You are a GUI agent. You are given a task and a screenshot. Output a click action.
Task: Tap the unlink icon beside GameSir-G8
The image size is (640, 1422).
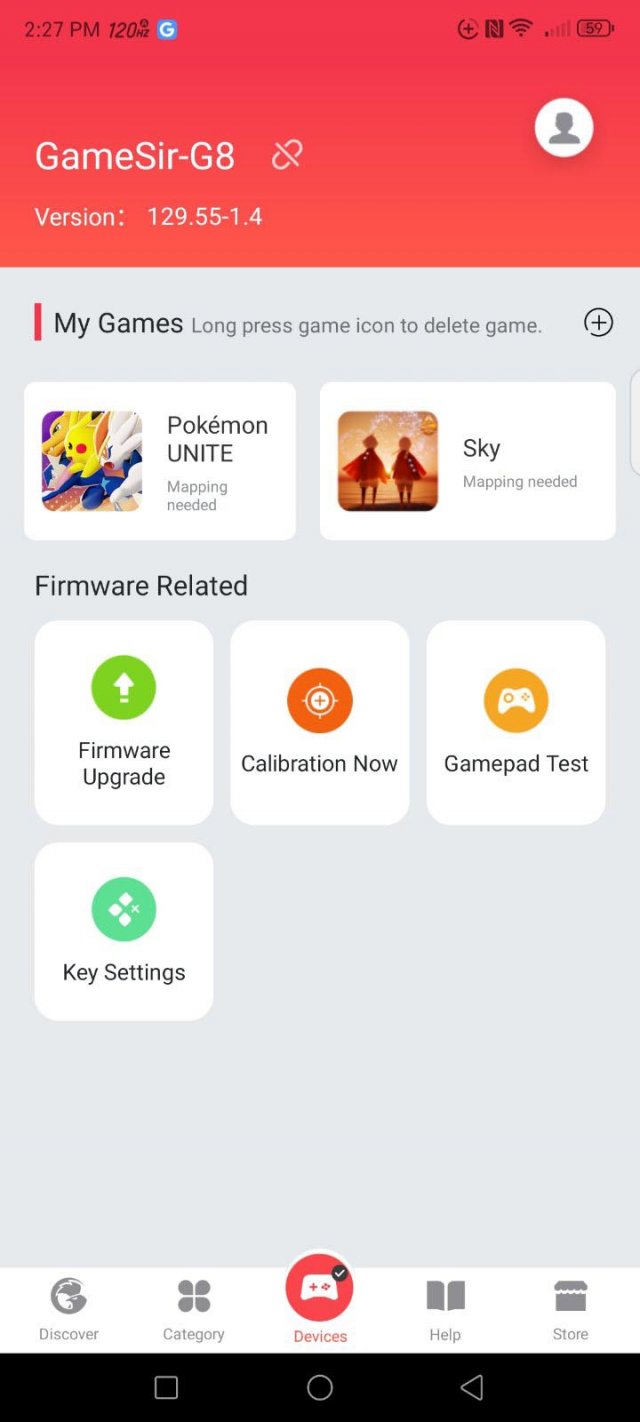tap(287, 155)
